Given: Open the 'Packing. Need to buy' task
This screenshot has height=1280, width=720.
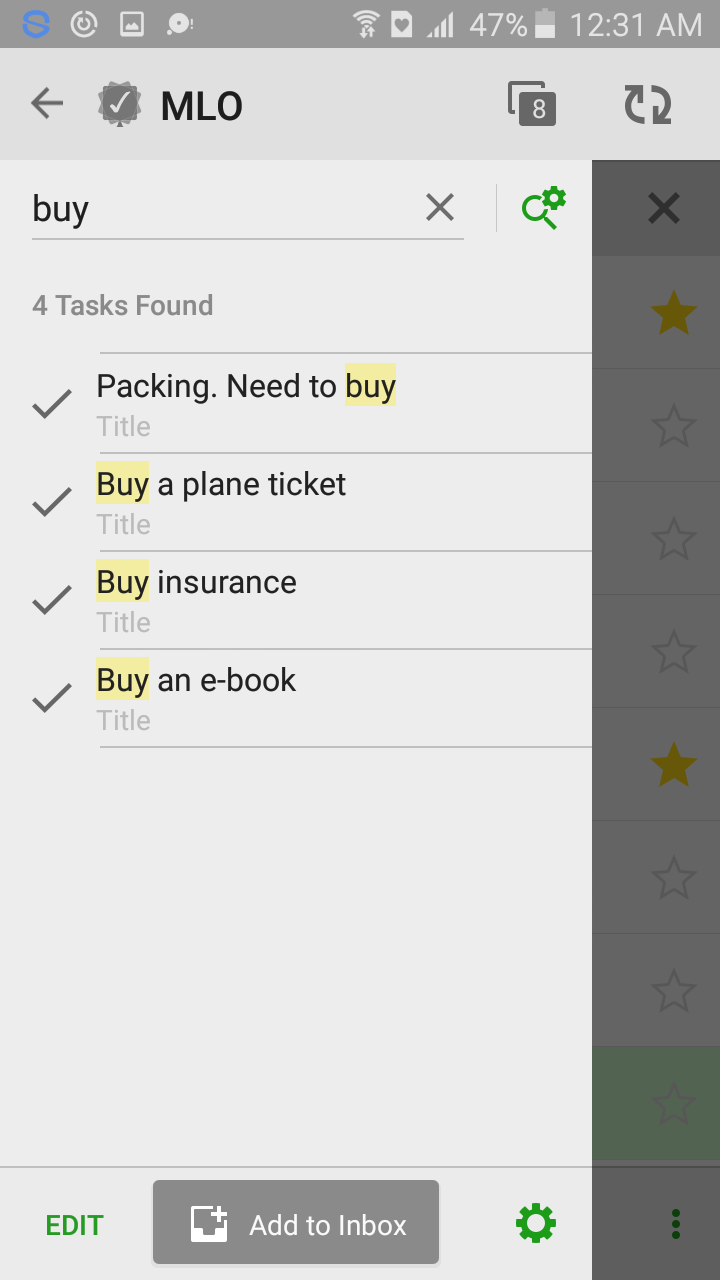Looking at the screenshot, I should click(300, 402).
